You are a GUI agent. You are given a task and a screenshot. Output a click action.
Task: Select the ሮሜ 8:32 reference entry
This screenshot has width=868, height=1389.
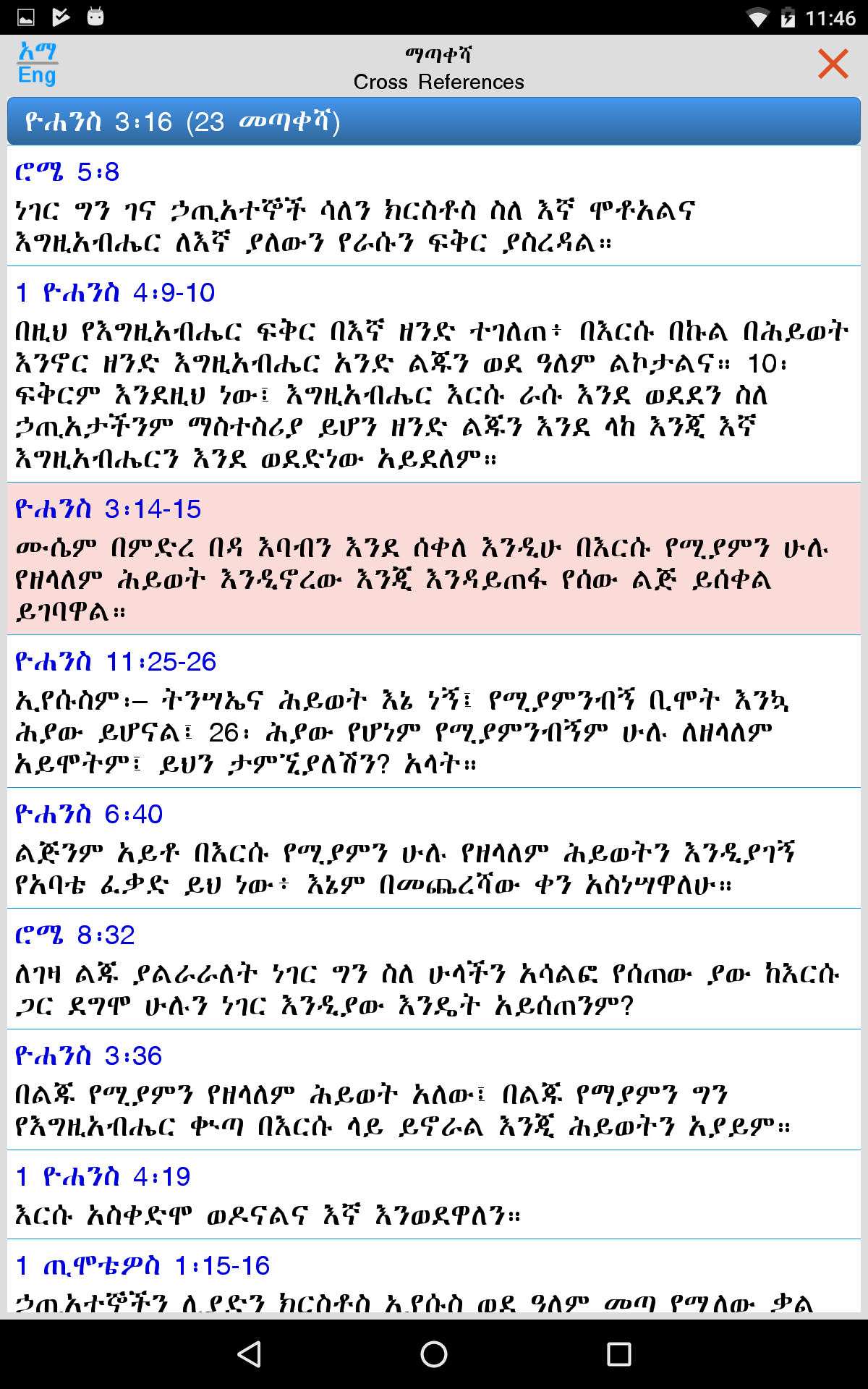[434, 969]
